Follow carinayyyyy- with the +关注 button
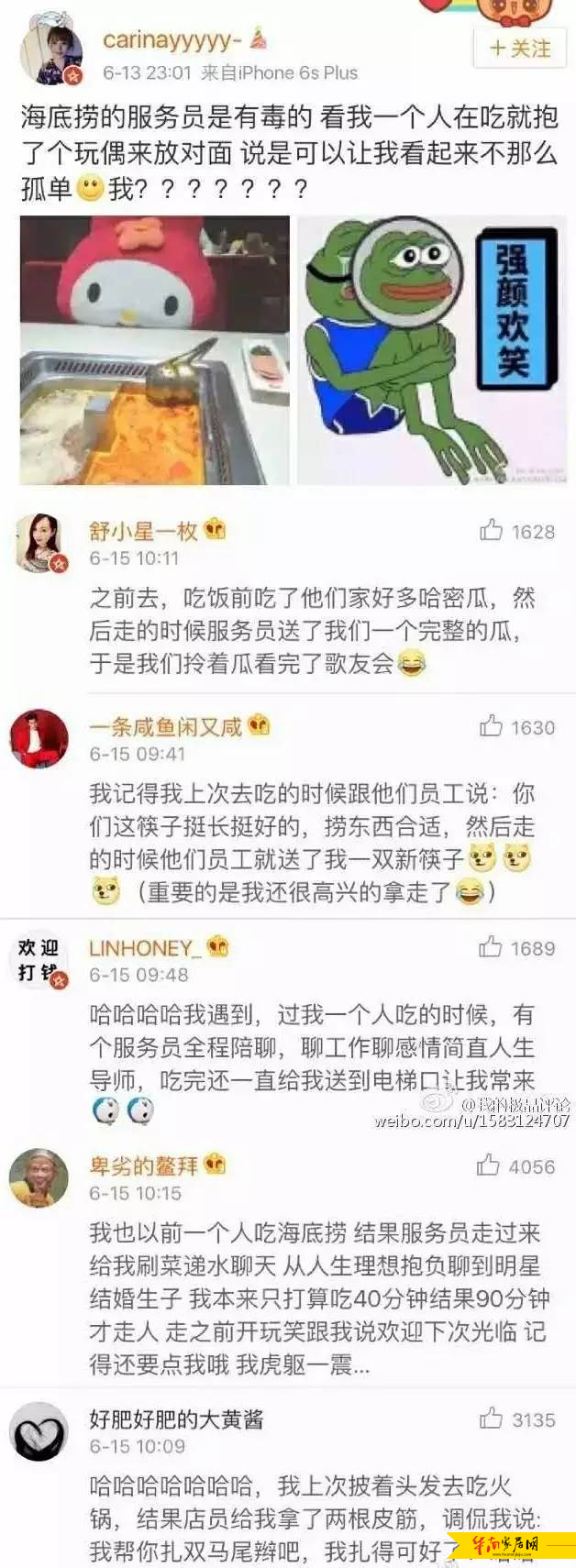This screenshot has width=576, height=1568. pyautogui.click(x=519, y=49)
